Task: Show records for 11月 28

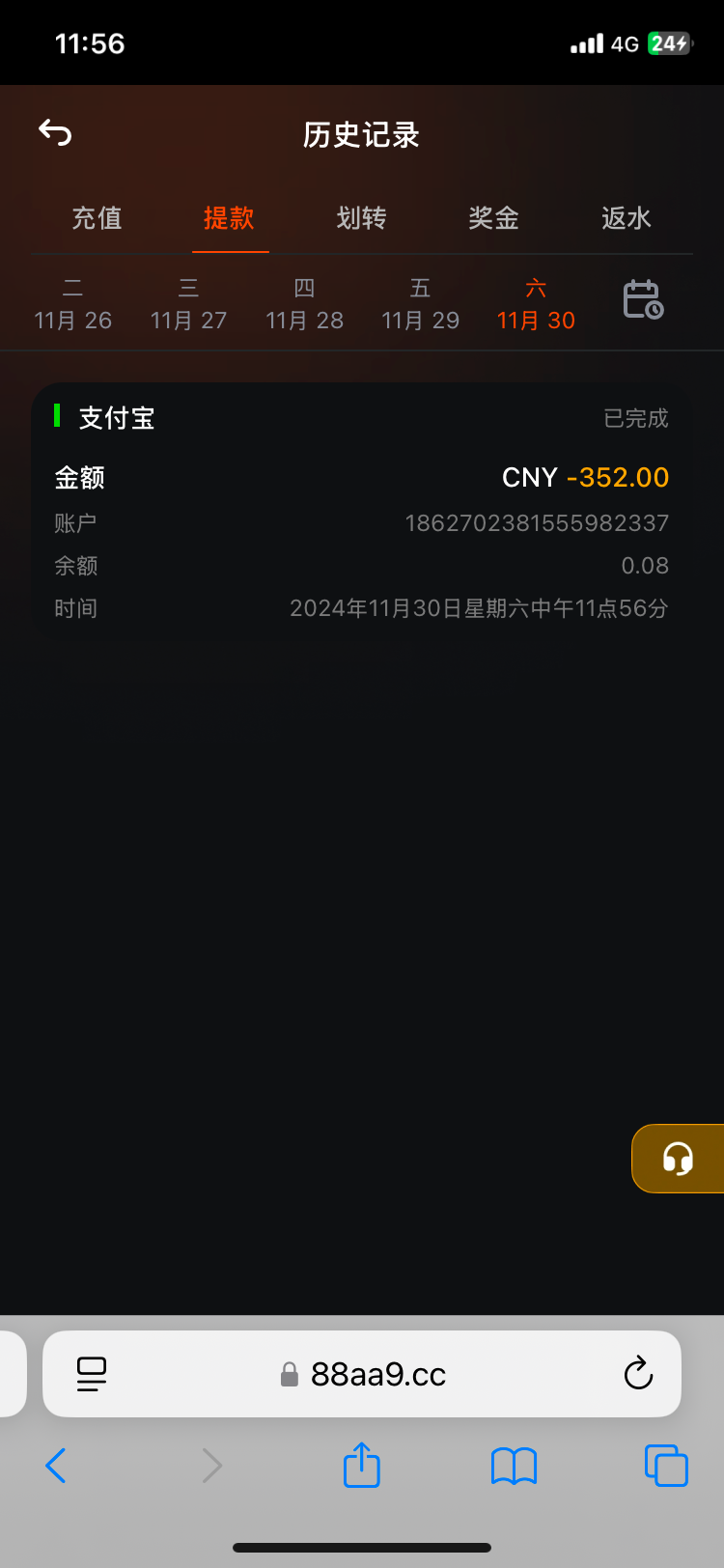Action: pos(305,304)
